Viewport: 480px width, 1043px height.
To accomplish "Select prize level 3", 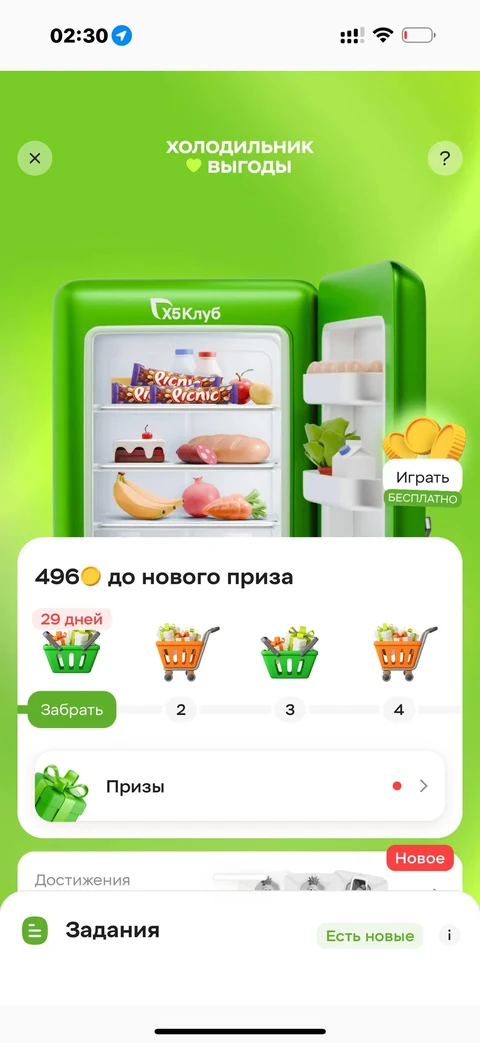I will pyautogui.click(x=290, y=710).
